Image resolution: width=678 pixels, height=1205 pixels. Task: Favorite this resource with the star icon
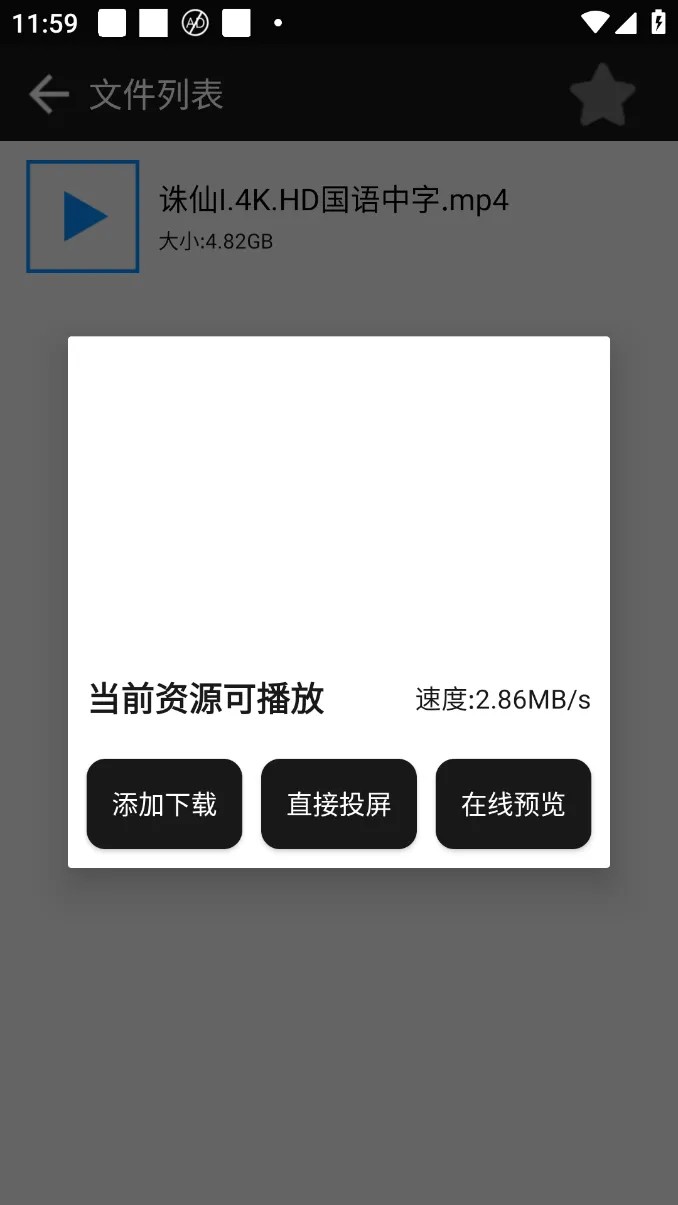point(602,95)
